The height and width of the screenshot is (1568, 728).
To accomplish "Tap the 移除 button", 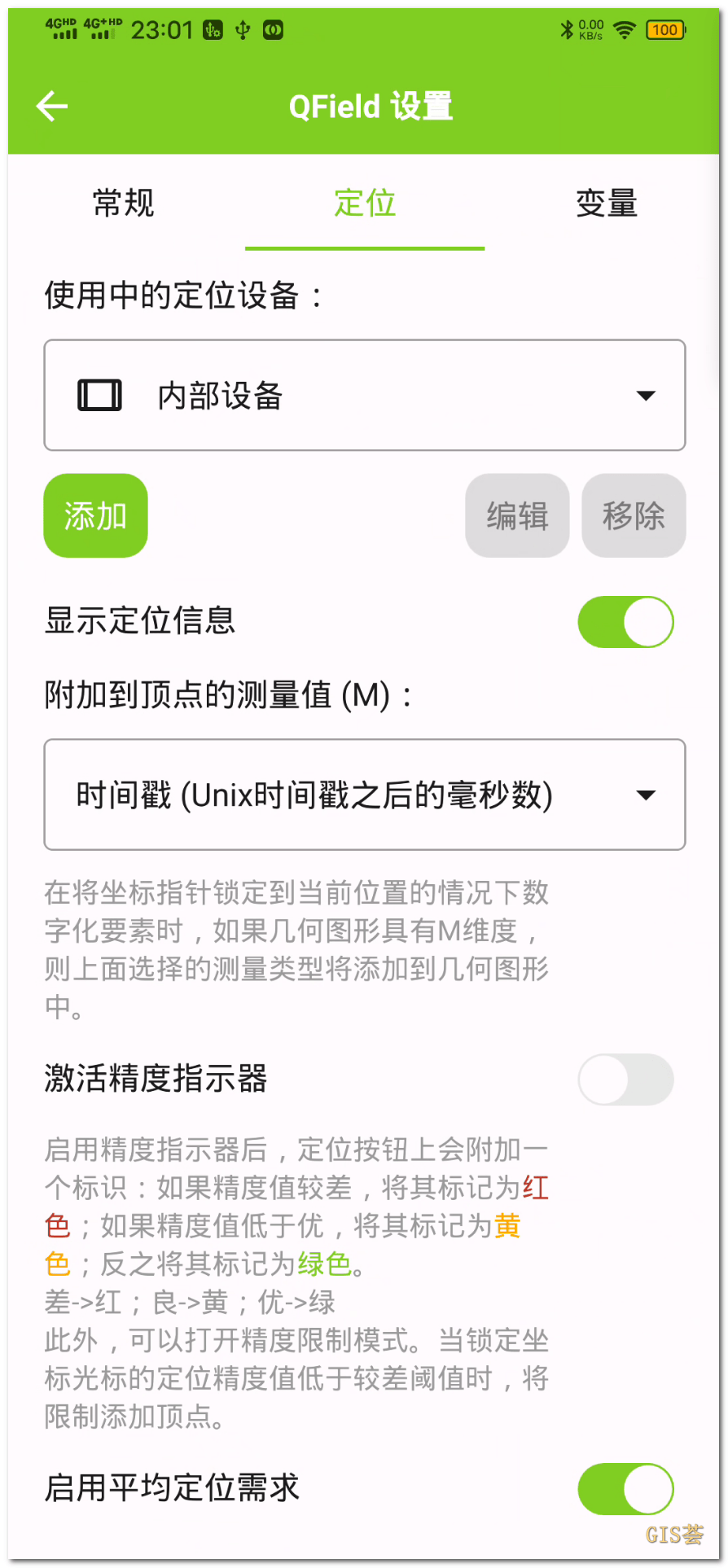I will (634, 515).
